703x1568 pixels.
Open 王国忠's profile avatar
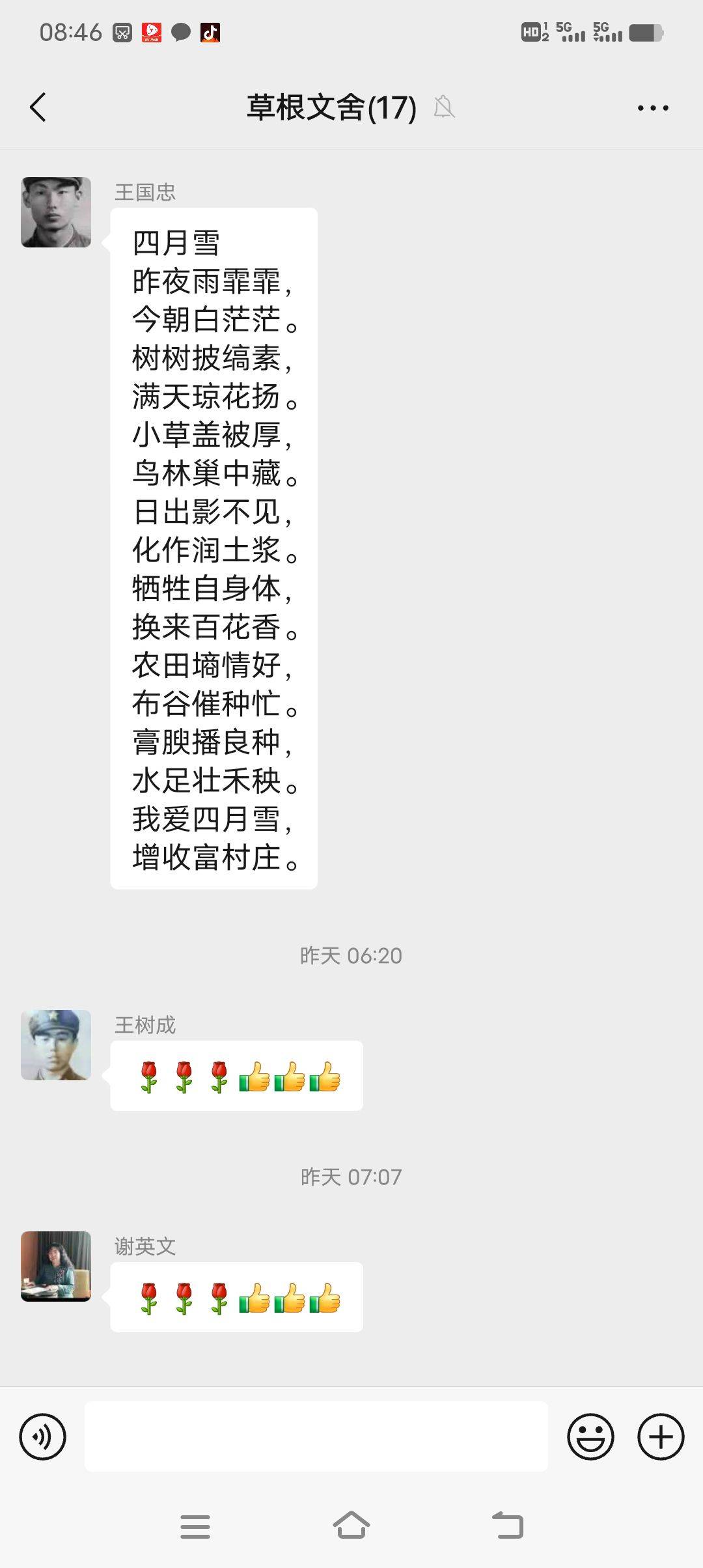tap(56, 212)
